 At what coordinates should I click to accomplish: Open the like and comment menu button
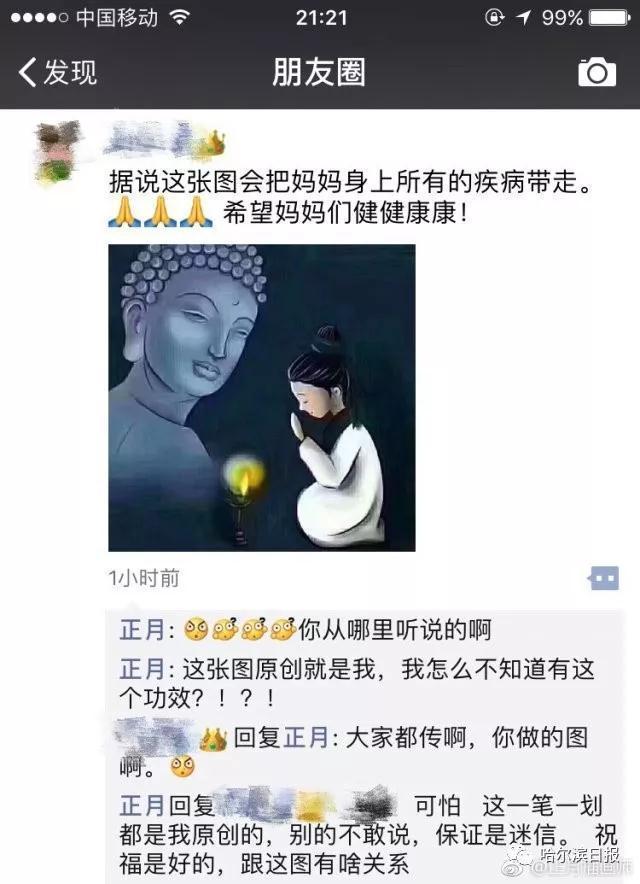click(603, 578)
